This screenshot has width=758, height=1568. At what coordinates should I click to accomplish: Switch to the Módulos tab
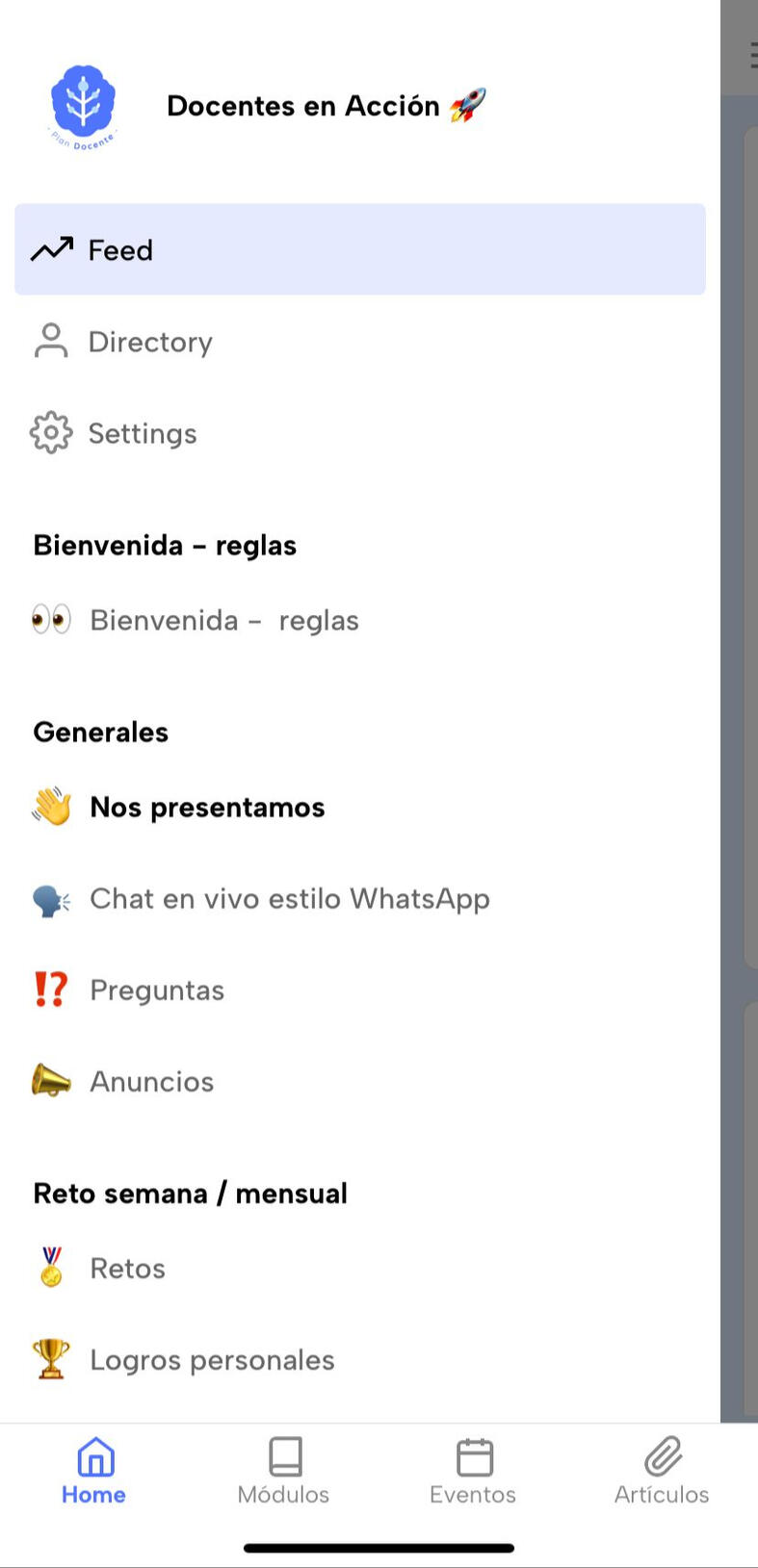click(x=284, y=1471)
